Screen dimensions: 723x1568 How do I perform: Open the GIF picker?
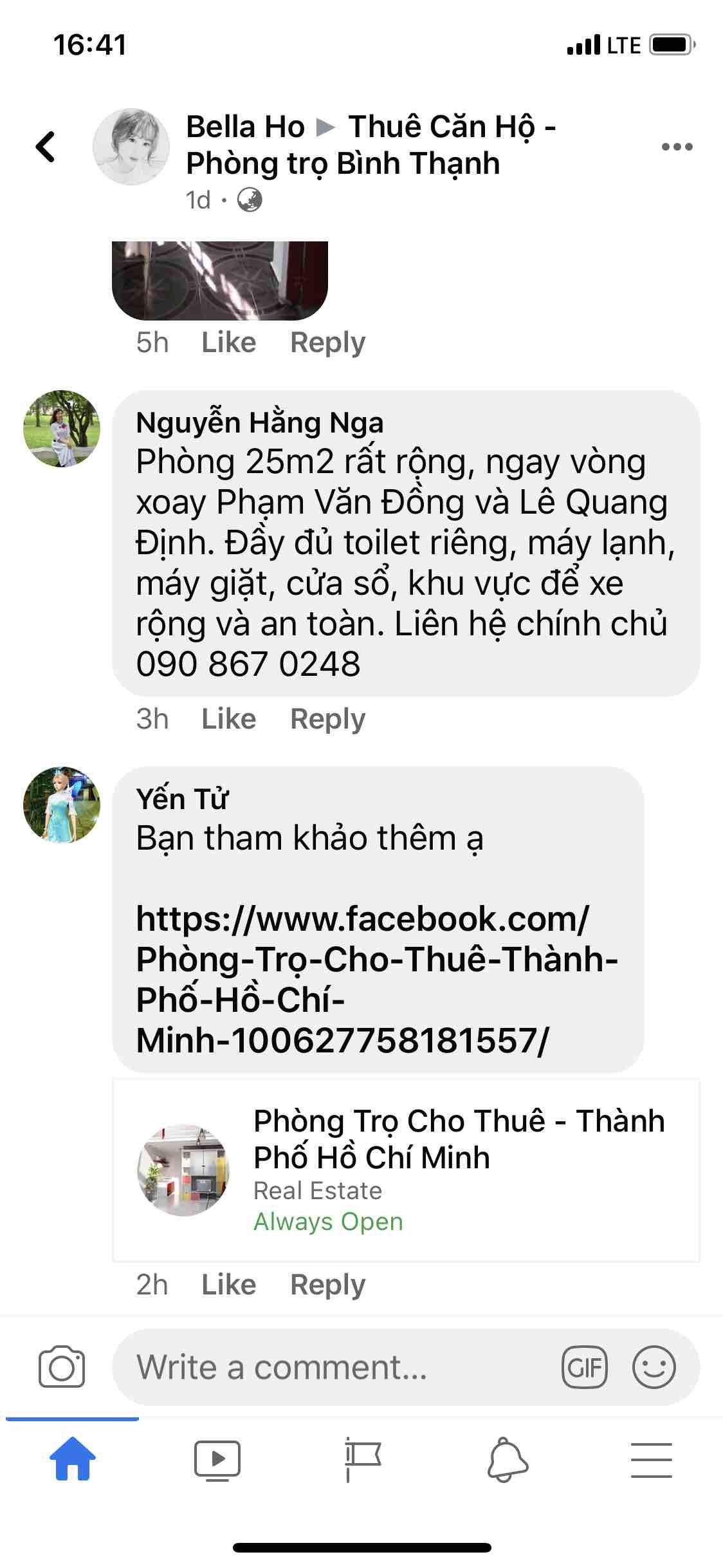tap(584, 1367)
